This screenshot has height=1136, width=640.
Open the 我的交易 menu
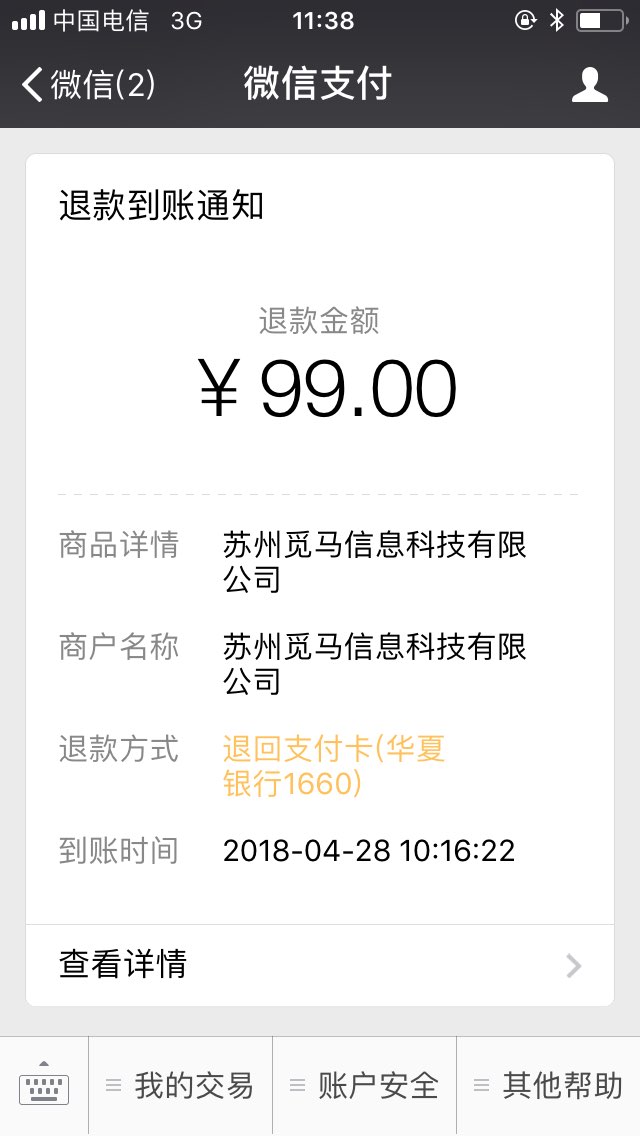(x=181, y=1086)
